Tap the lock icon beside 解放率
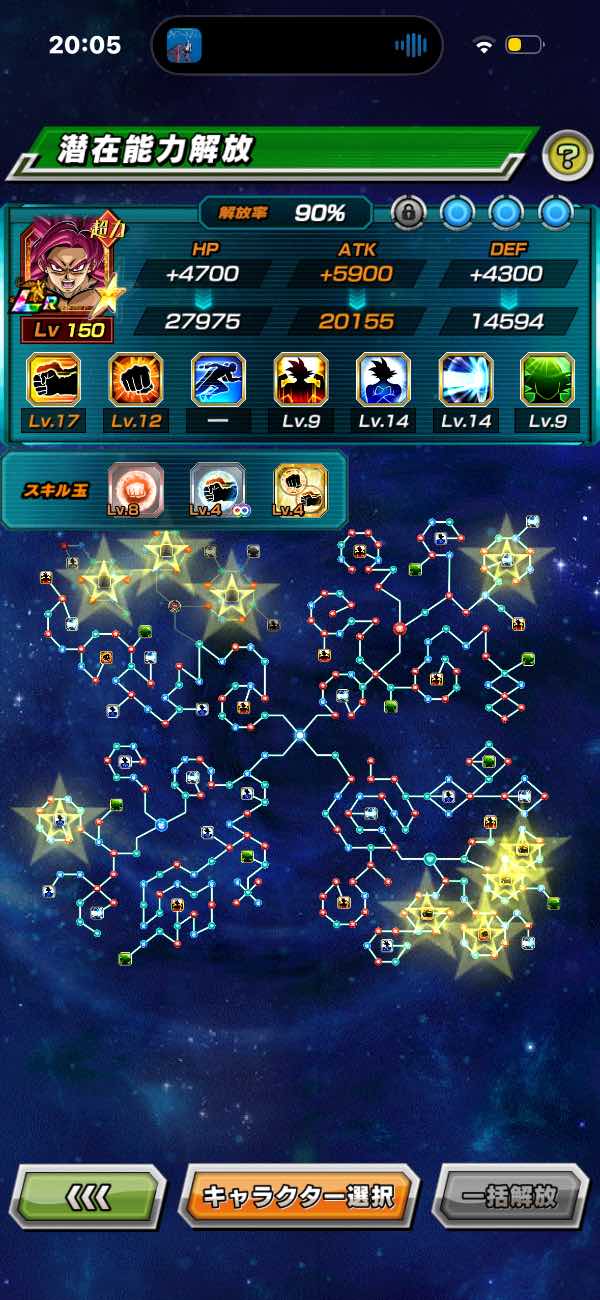 point(408,212)
